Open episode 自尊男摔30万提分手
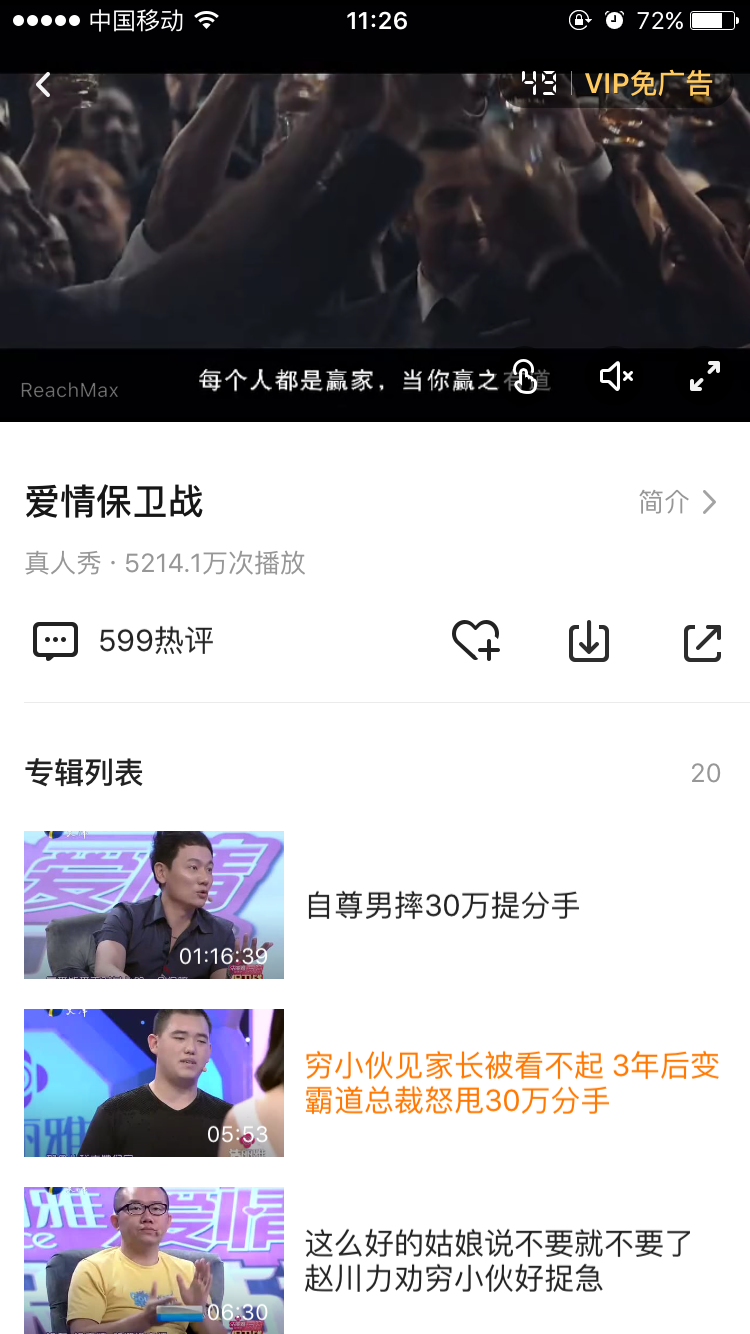Screen dimensions: 750x1334 pos(444,905)
